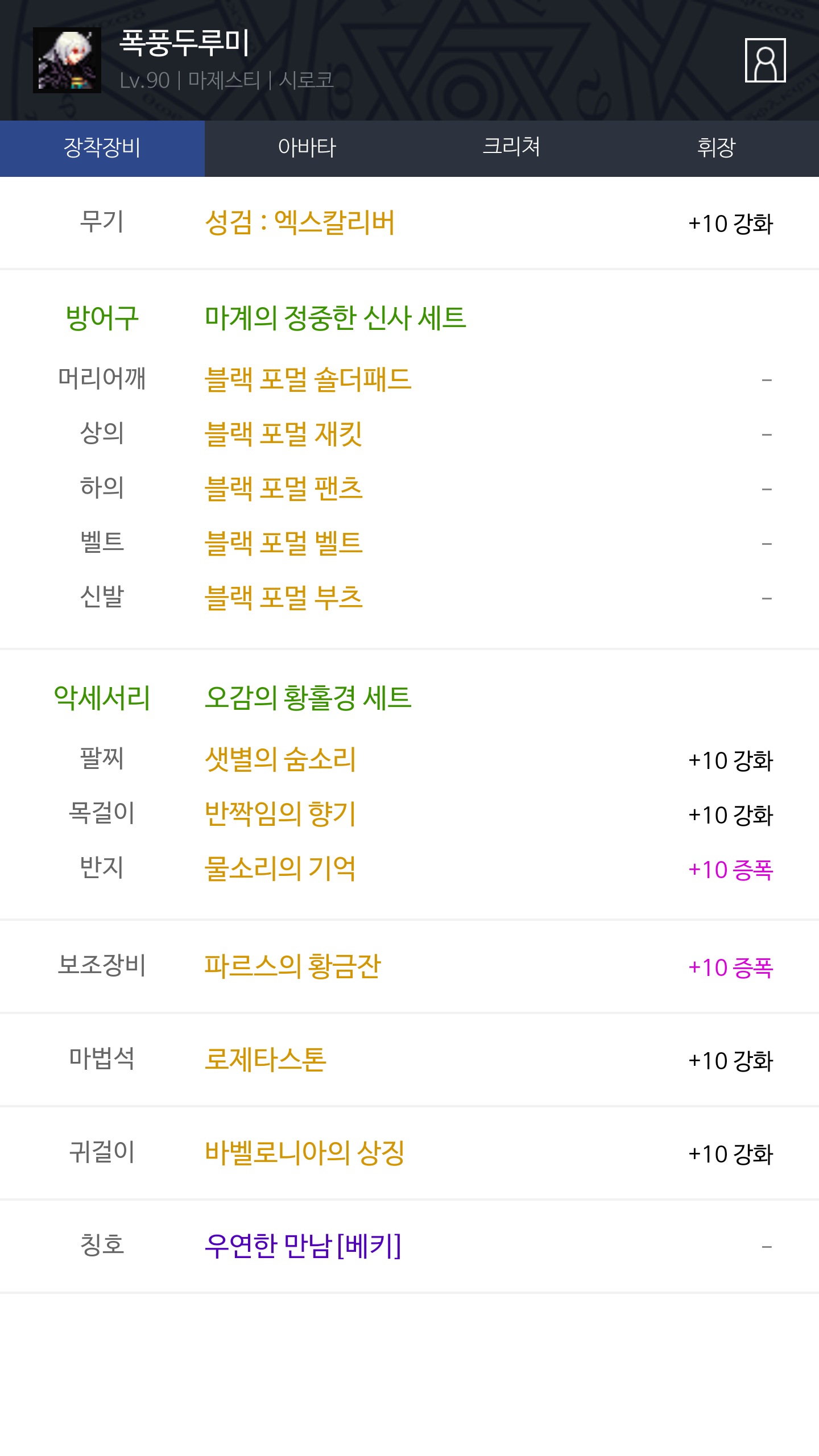Image resolution: width=819 pixels, height=1456 pixels.
Task: Open weapon 성검 : 엑스칼리버 details
Action: click(300, 222)
